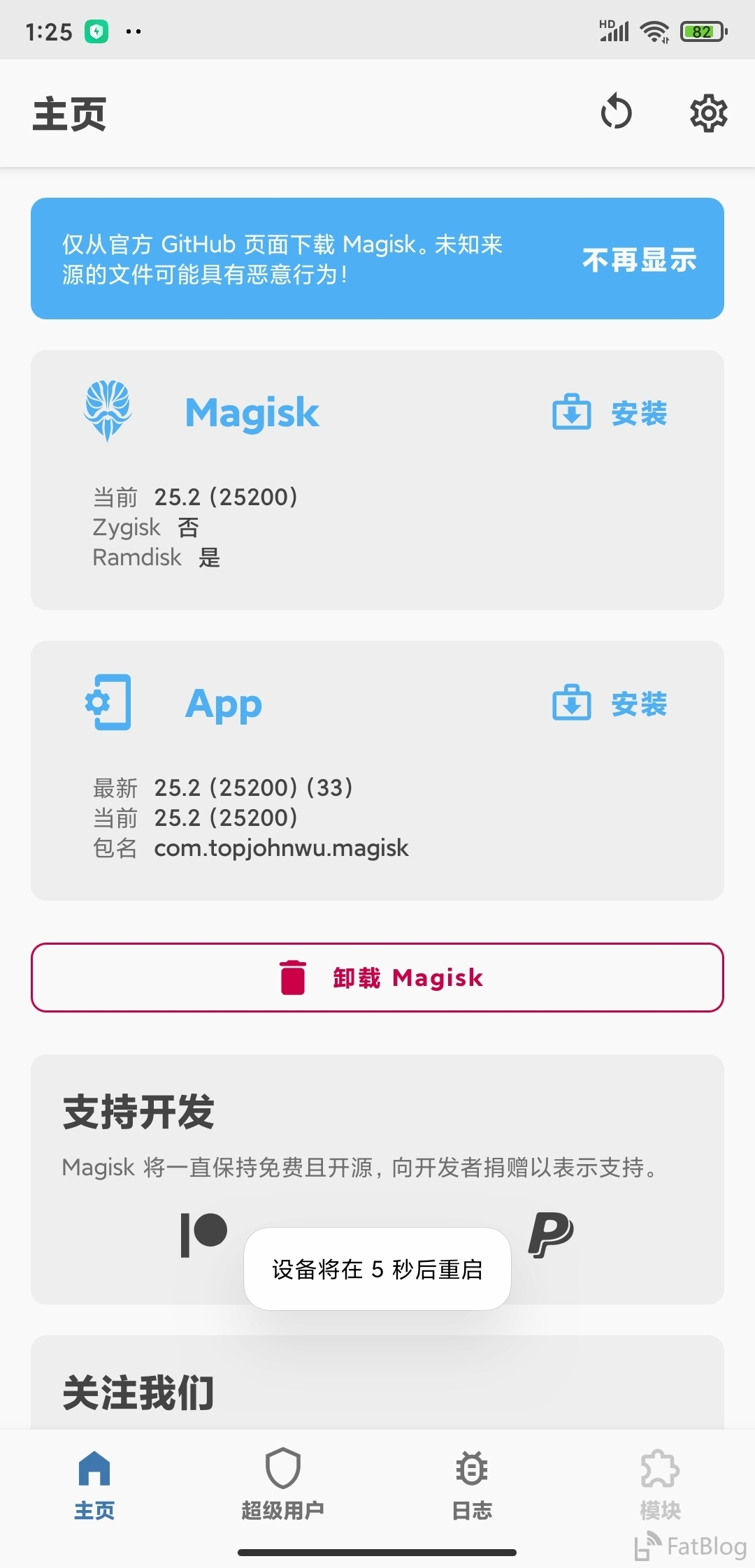755x1568 pixels.
Task: Tap 安装 on the App card
Action: 610,703
